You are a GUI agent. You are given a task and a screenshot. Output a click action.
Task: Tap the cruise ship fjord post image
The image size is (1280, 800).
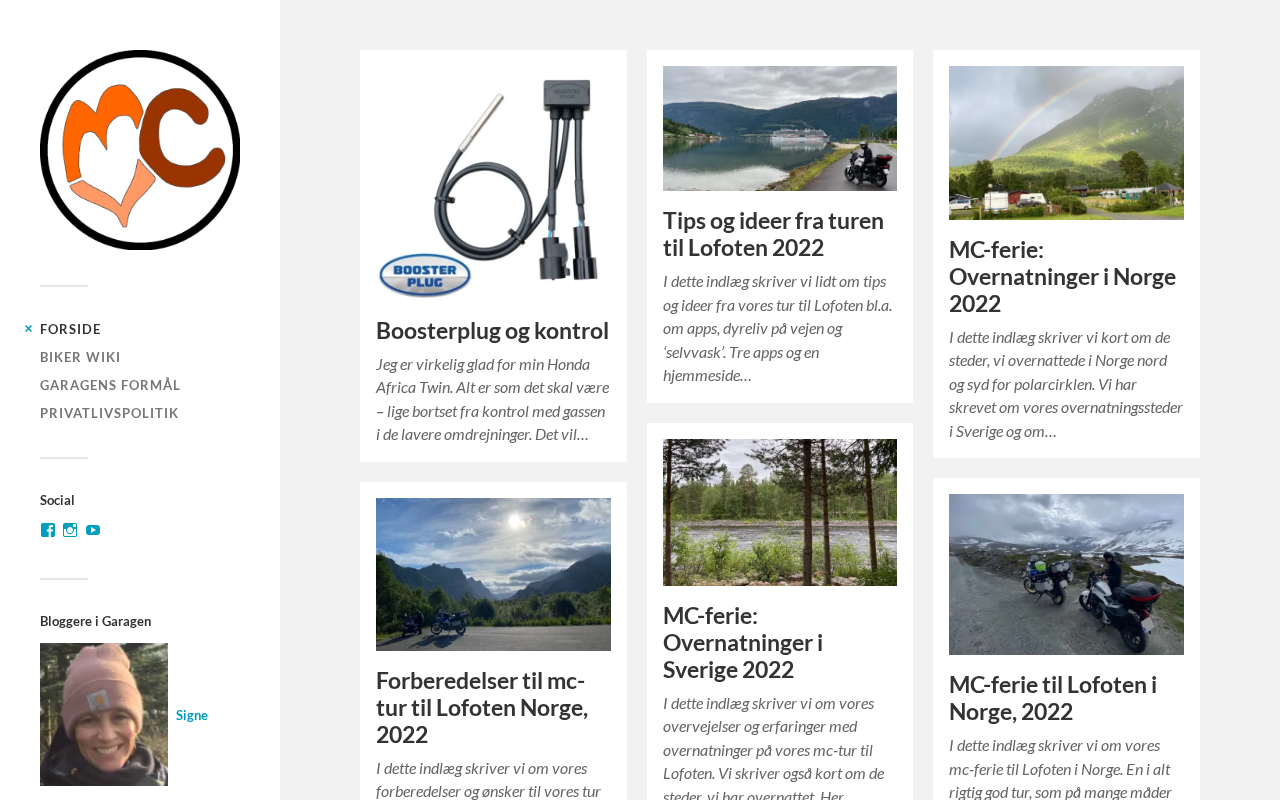[x=780, y=128]
